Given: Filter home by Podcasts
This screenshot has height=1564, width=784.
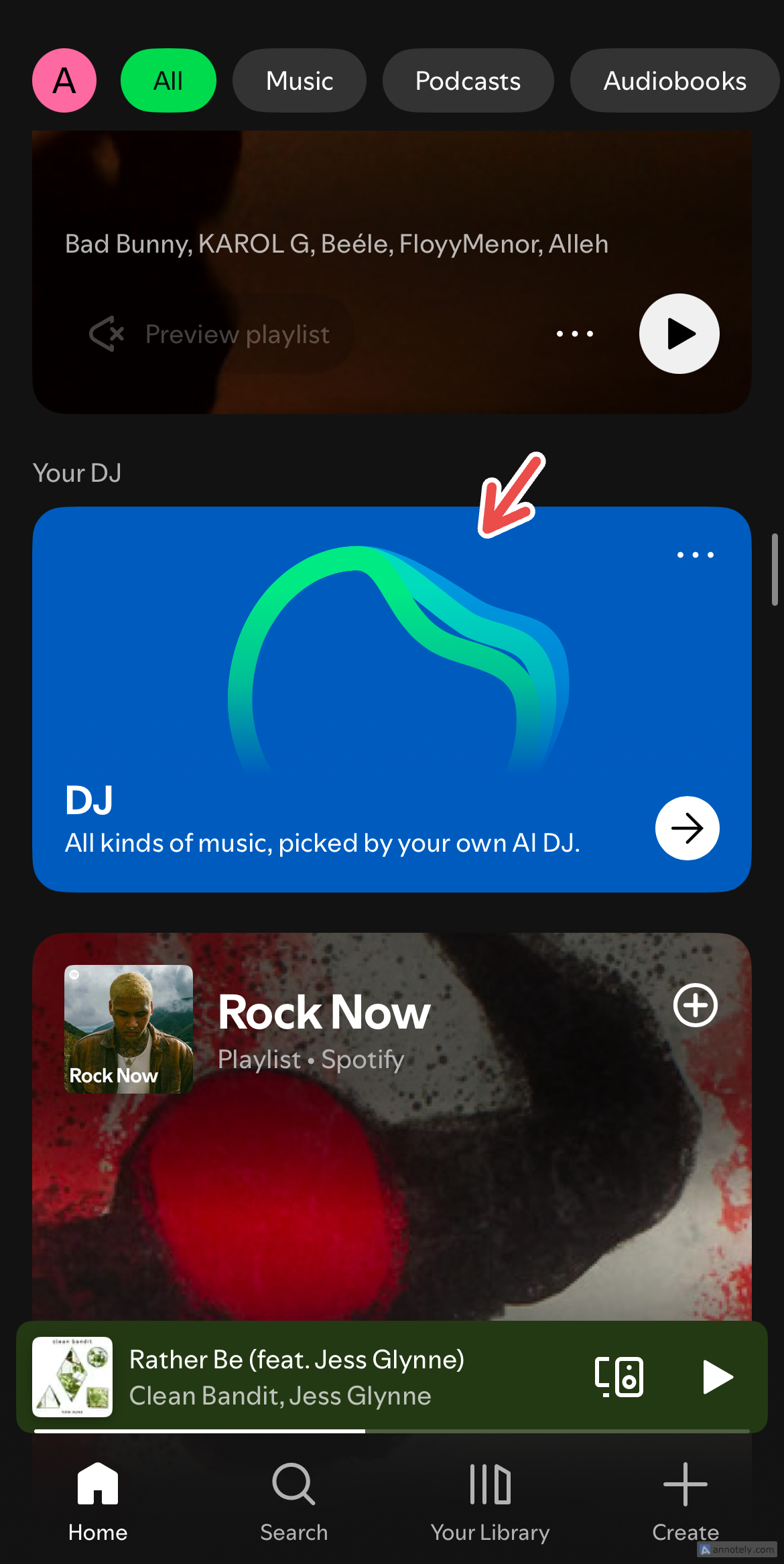Looking at the screenshot, I should click(468, 80).
